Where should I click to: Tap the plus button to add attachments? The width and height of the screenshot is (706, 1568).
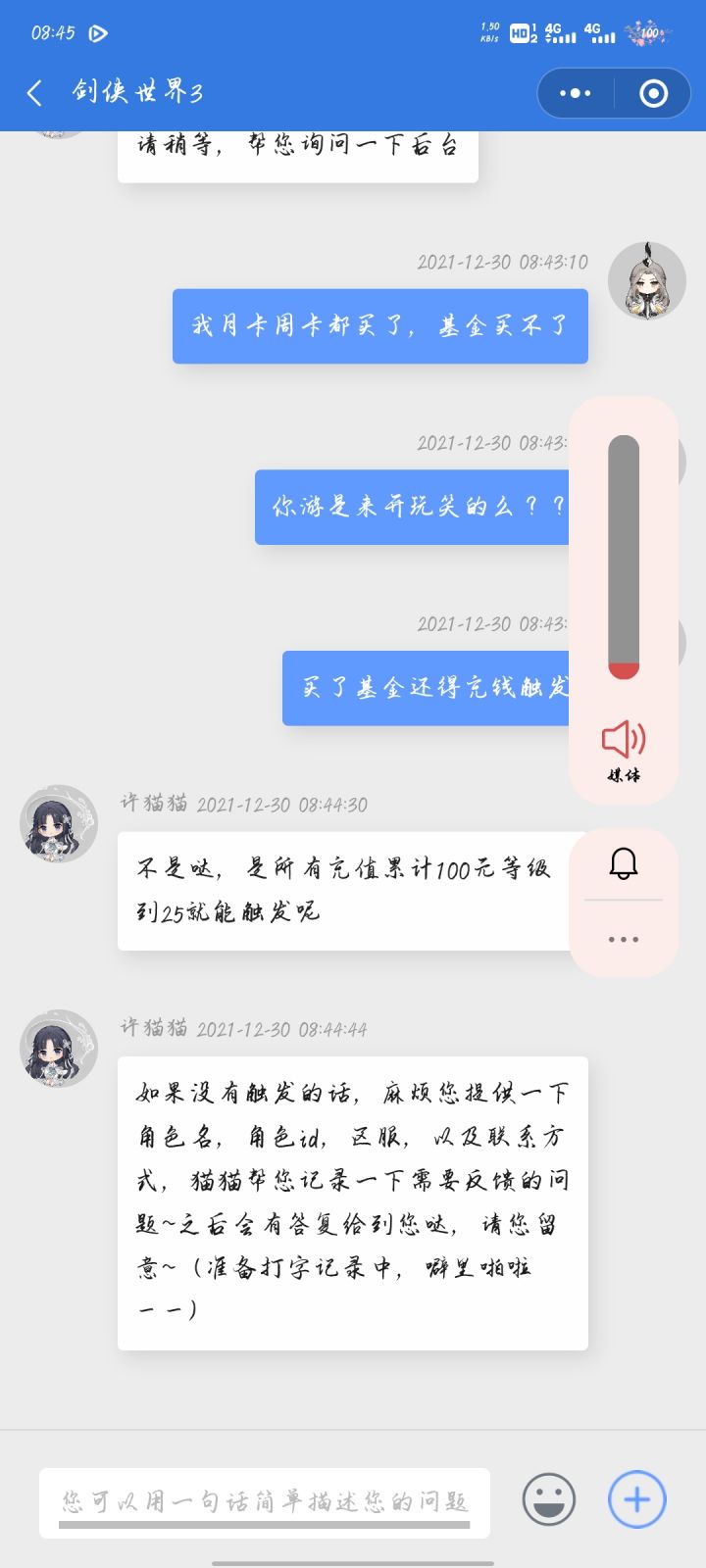[x=635, y=1498]
